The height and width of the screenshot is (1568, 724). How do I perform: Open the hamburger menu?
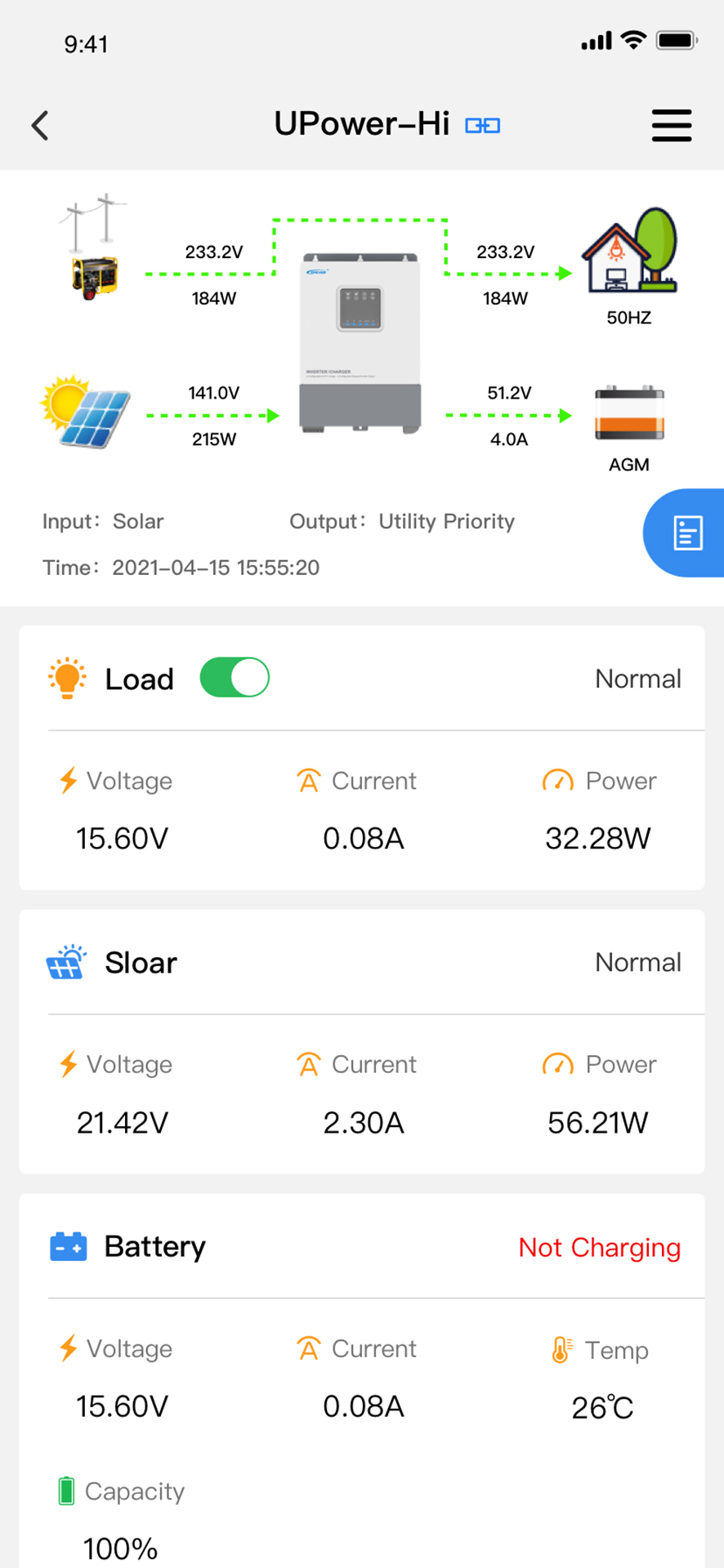(671, 126)
